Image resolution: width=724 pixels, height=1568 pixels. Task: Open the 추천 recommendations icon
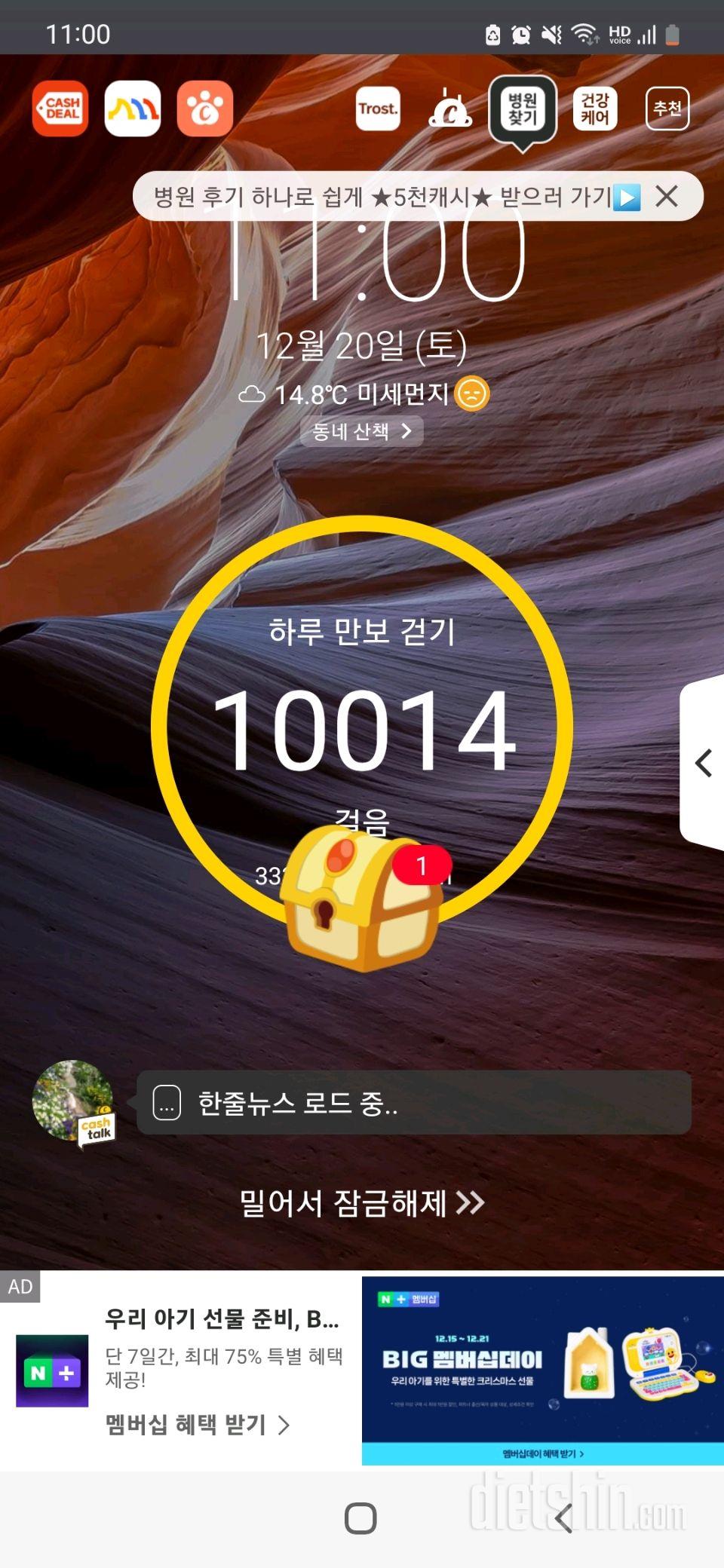tap(667, 109)
